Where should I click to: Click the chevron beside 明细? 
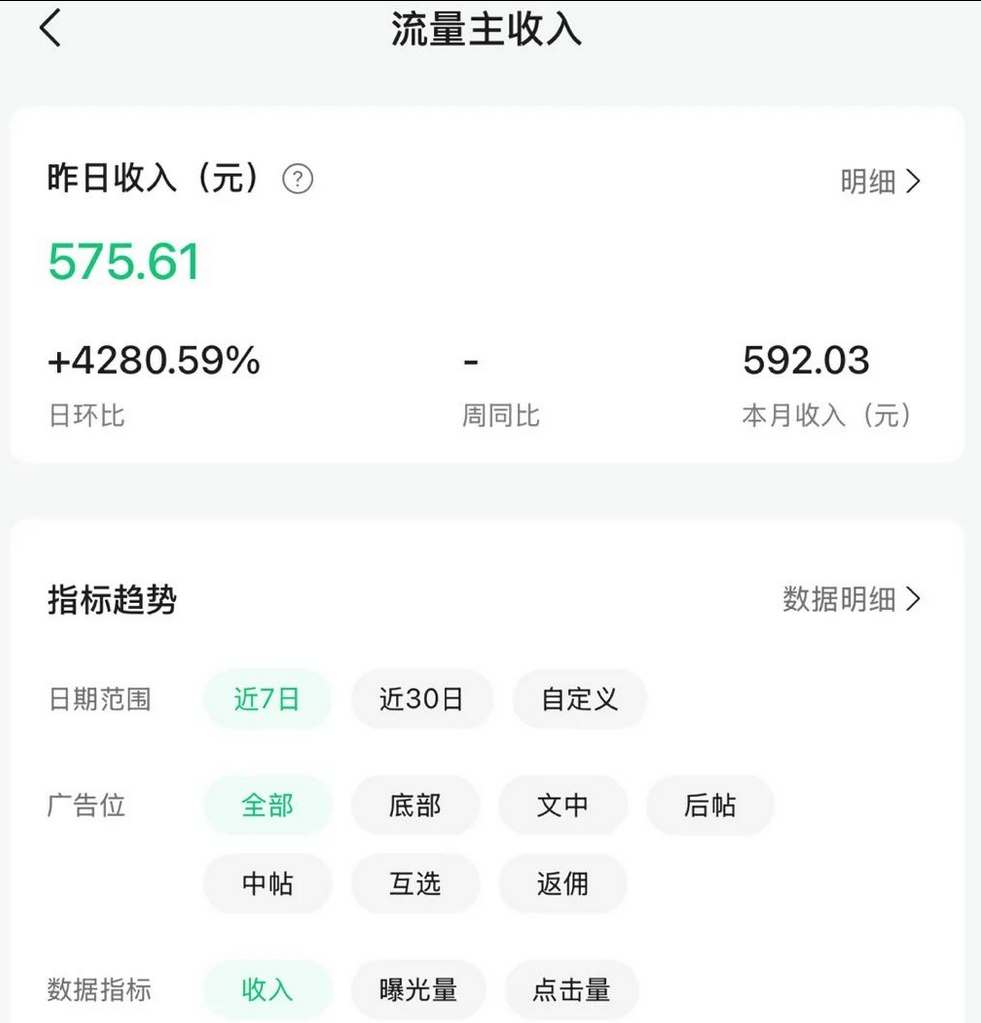pos(915,181)
